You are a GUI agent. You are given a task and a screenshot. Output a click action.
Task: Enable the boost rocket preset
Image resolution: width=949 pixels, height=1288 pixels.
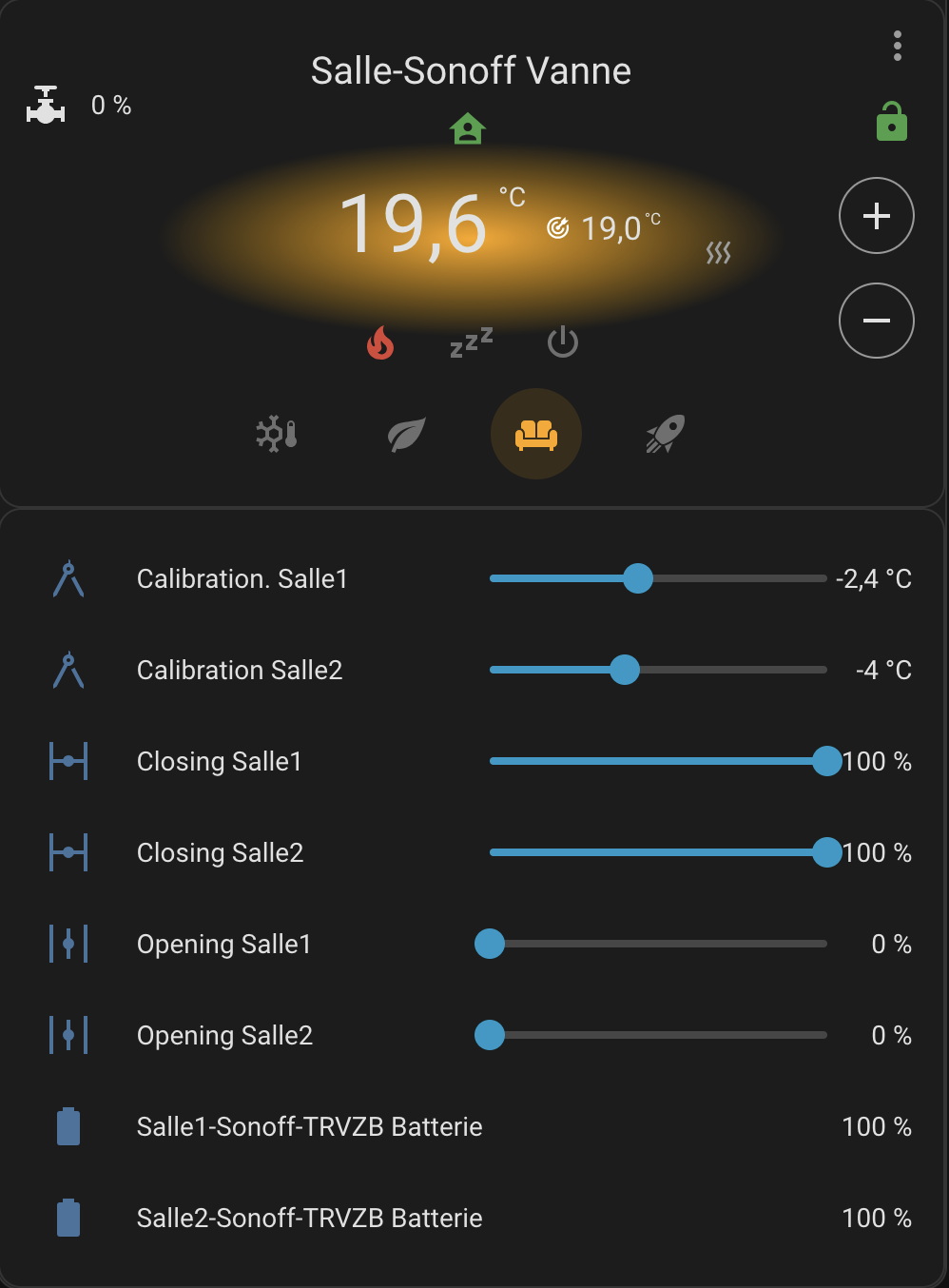(665, 435)
